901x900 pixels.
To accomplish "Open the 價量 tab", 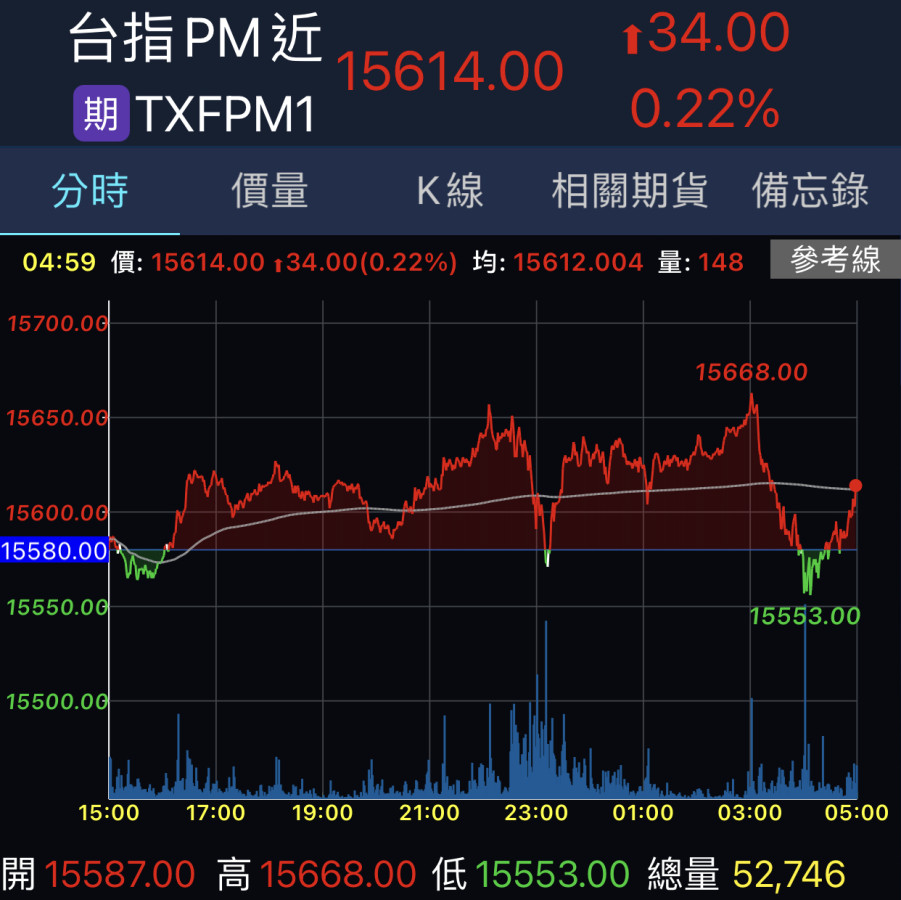I will coord(270,190).
